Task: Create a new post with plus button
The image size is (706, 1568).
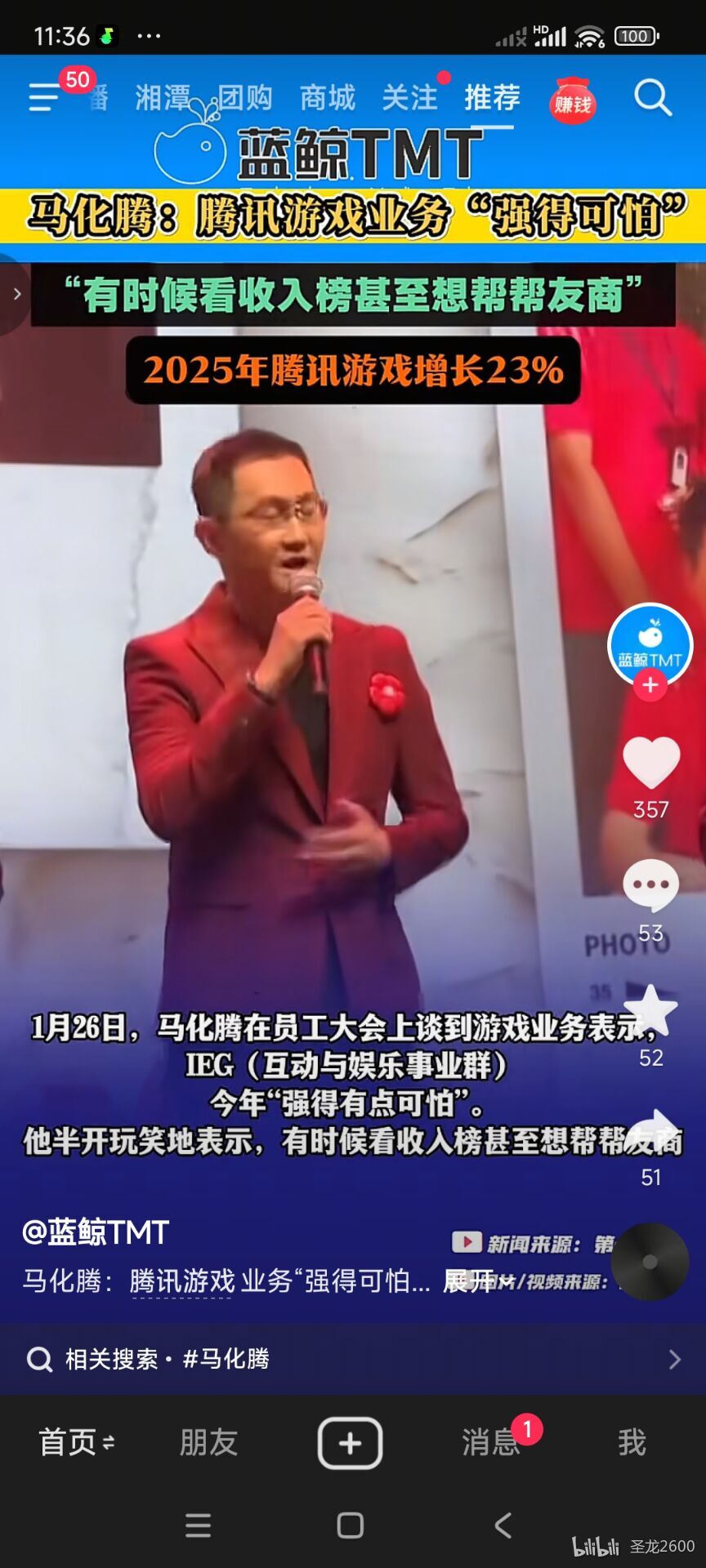Action: coord(351,1443)
